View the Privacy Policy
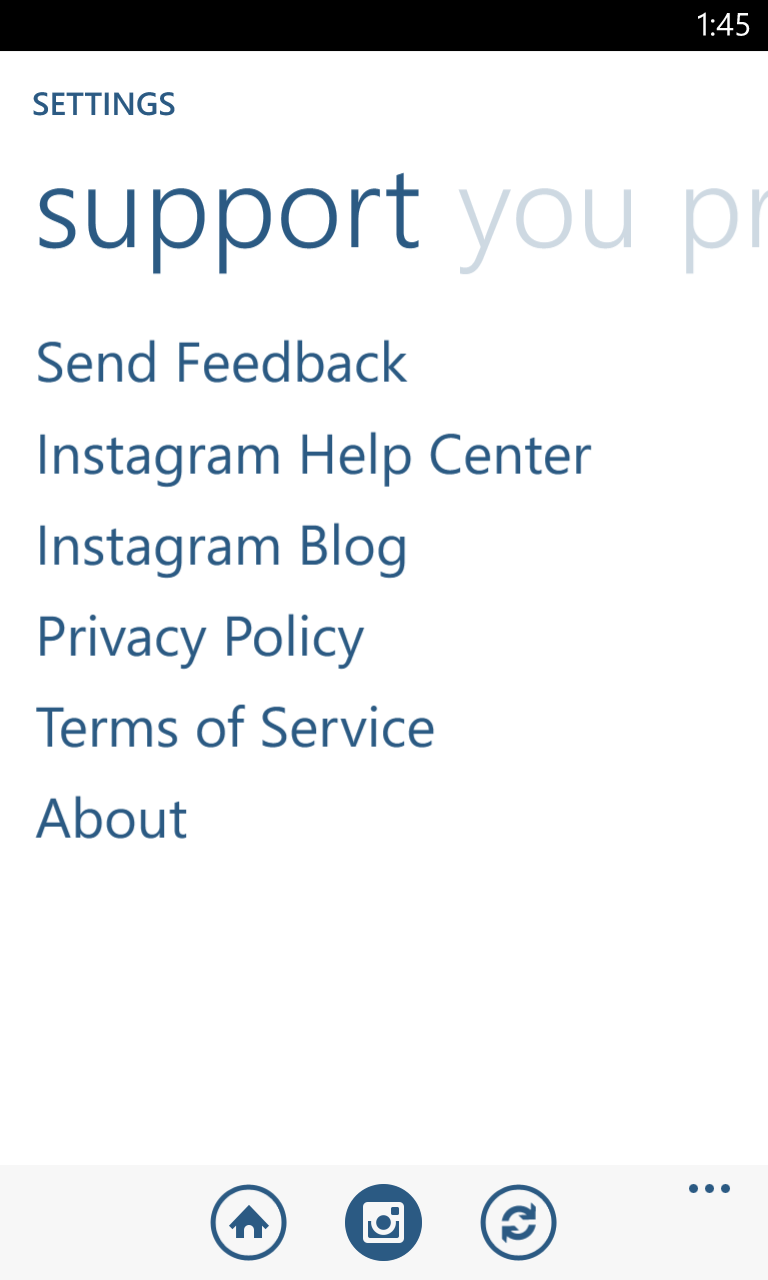 tap(200, 639)
